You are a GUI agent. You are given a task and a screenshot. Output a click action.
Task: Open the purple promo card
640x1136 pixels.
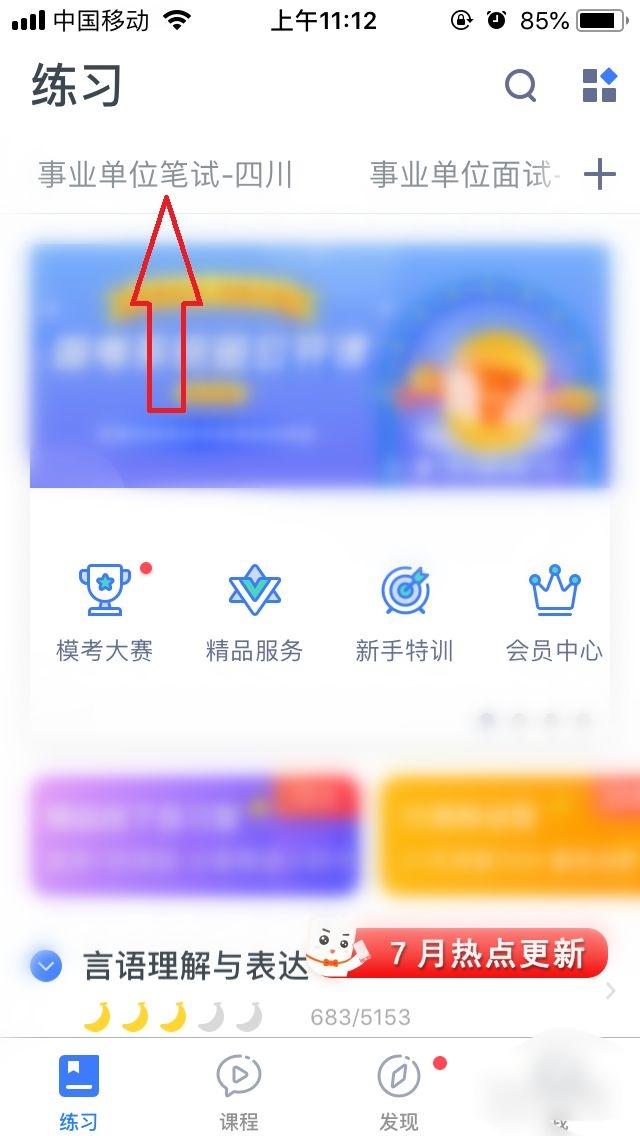click(195, 834)
